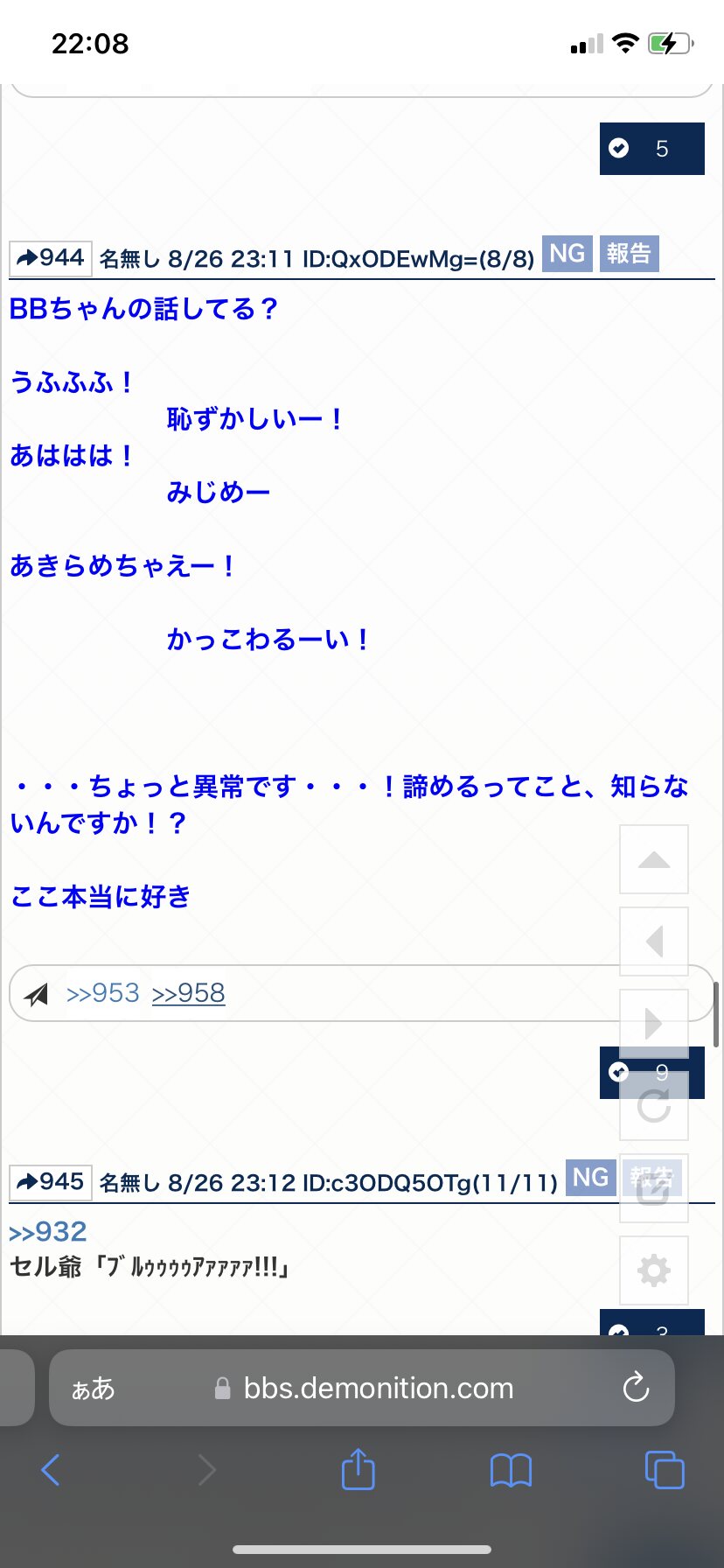Jump to top with up arrow
Viewport: 724px width, 1568px height.
pyautogui.click(x=654, y=859)
